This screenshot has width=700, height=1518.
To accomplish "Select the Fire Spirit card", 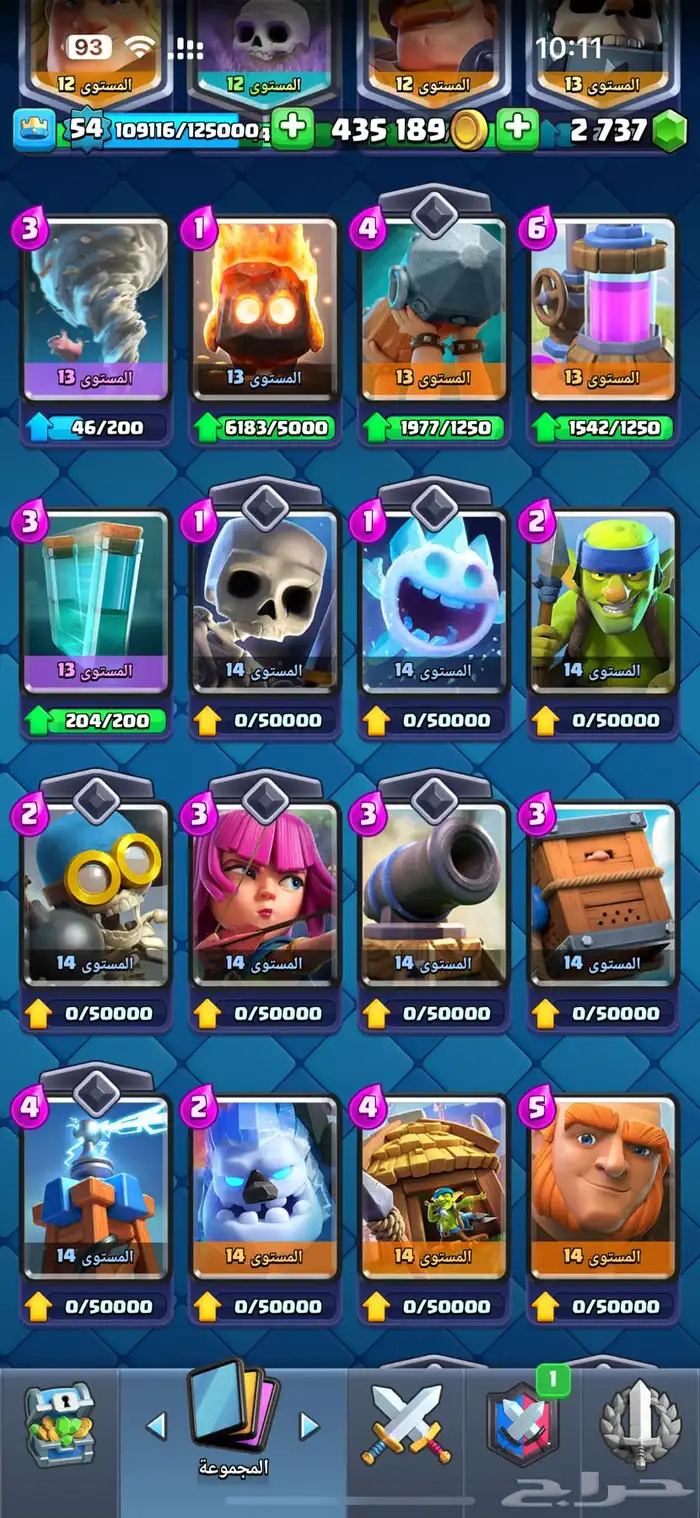I will [x=264, y=313].
